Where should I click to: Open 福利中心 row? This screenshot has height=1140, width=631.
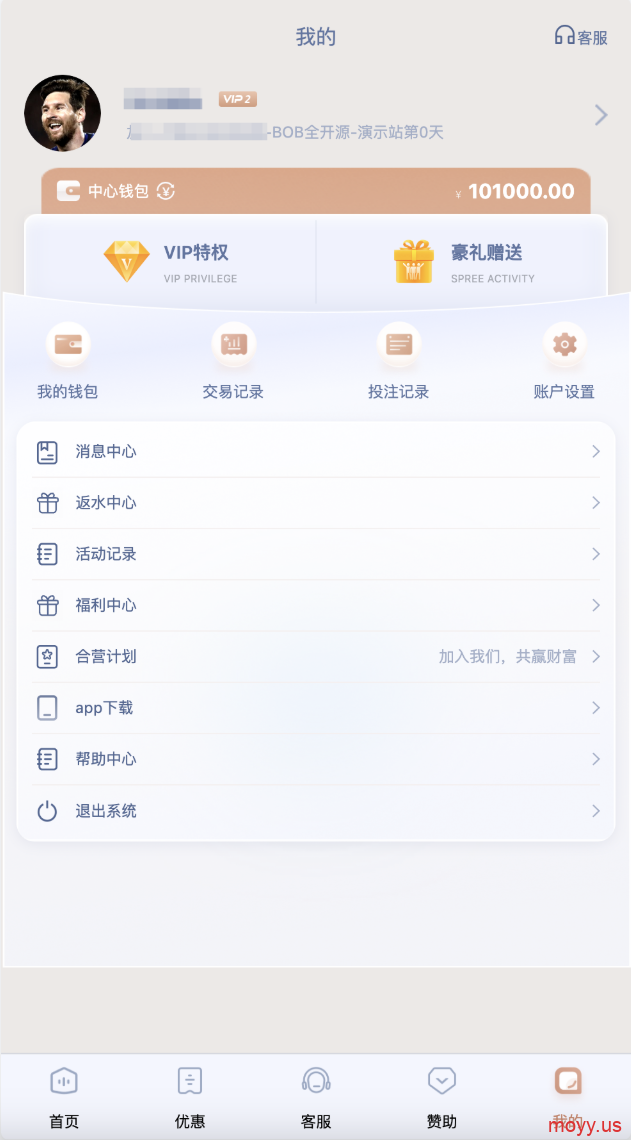click(316, 606)
